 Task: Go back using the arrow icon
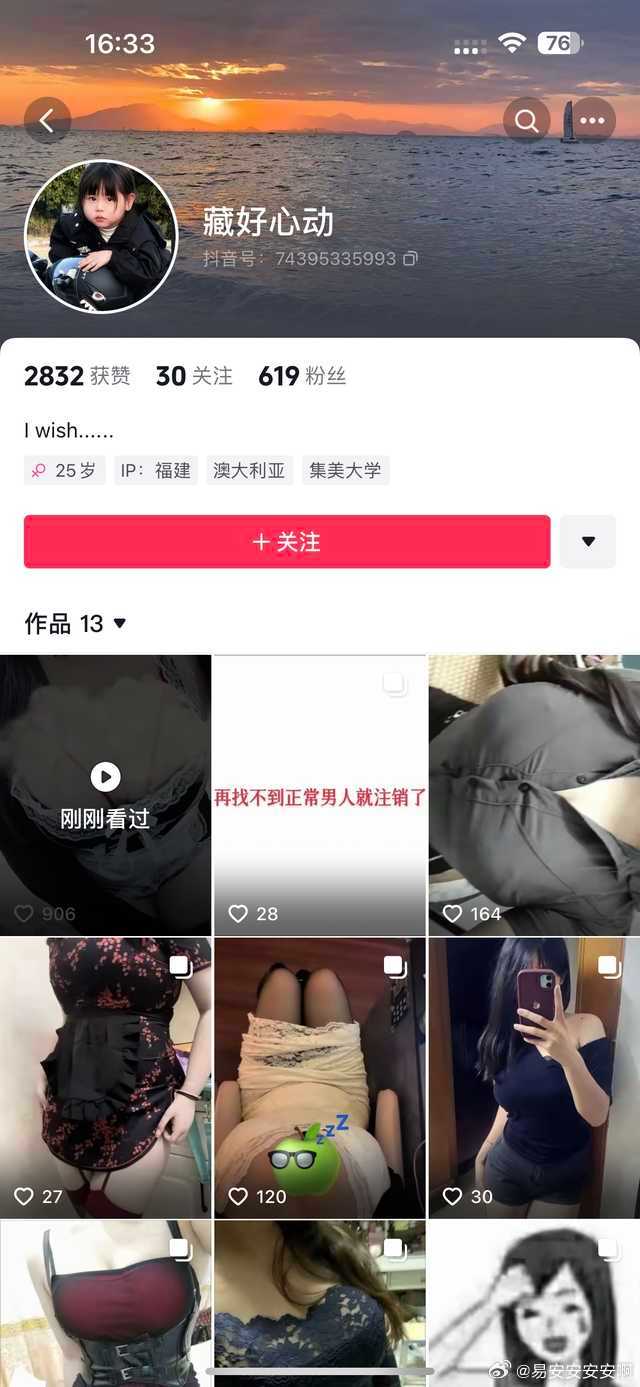click(47, 120)
